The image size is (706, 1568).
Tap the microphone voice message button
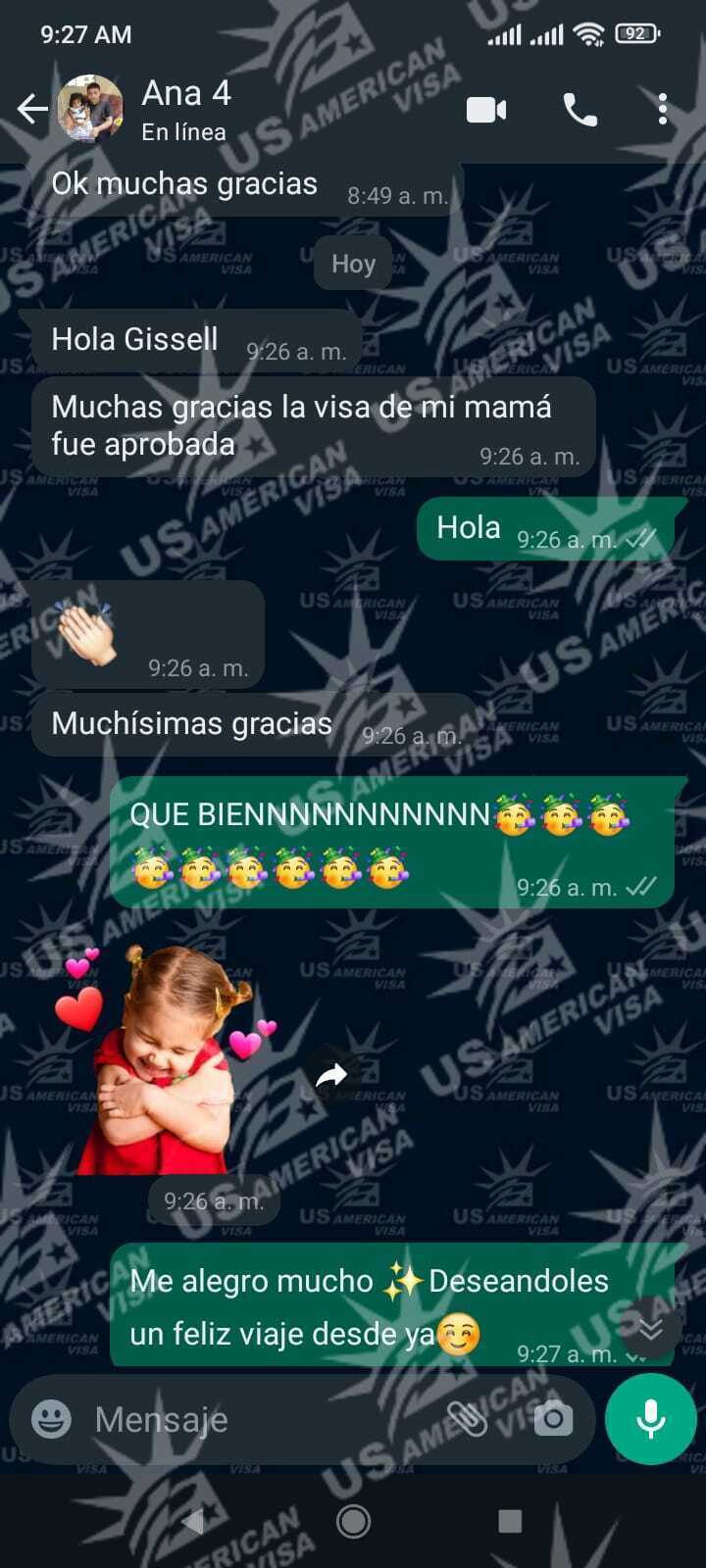650,1418
